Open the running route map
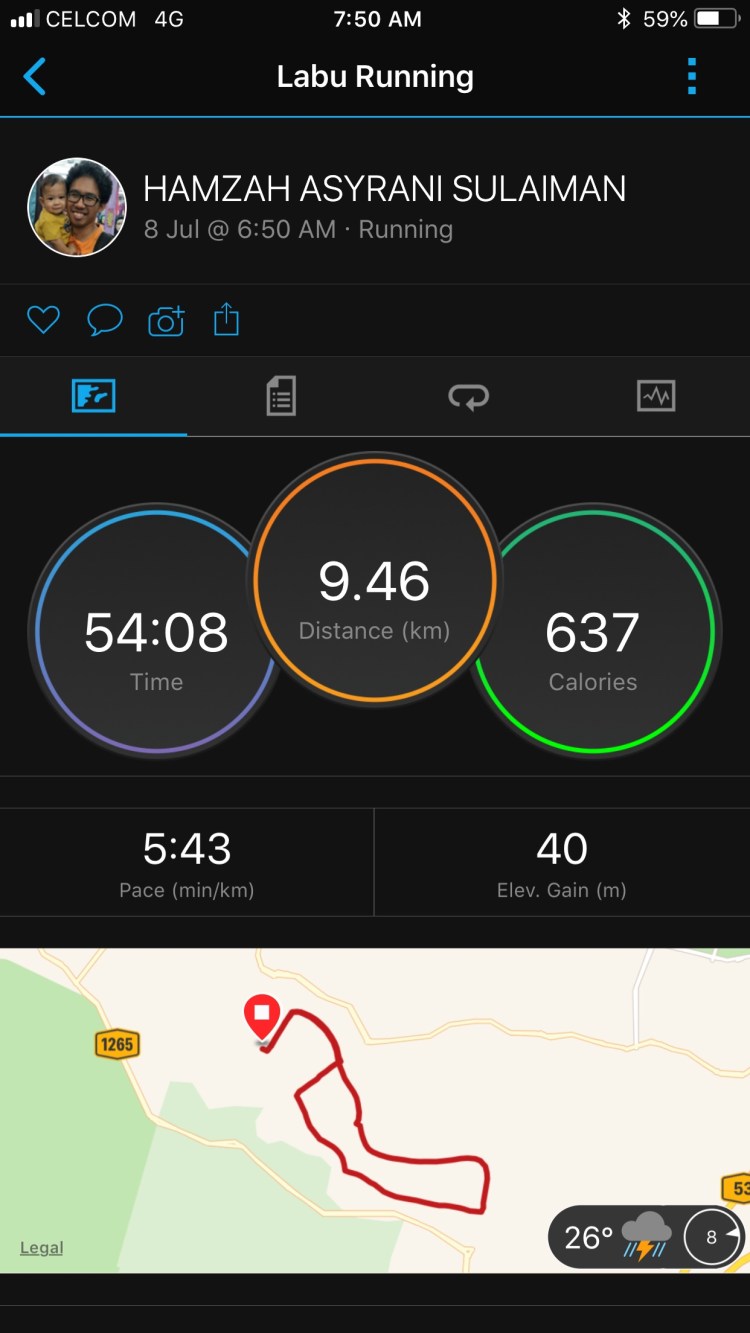The image size is (750, 1333). point(375,1100)
